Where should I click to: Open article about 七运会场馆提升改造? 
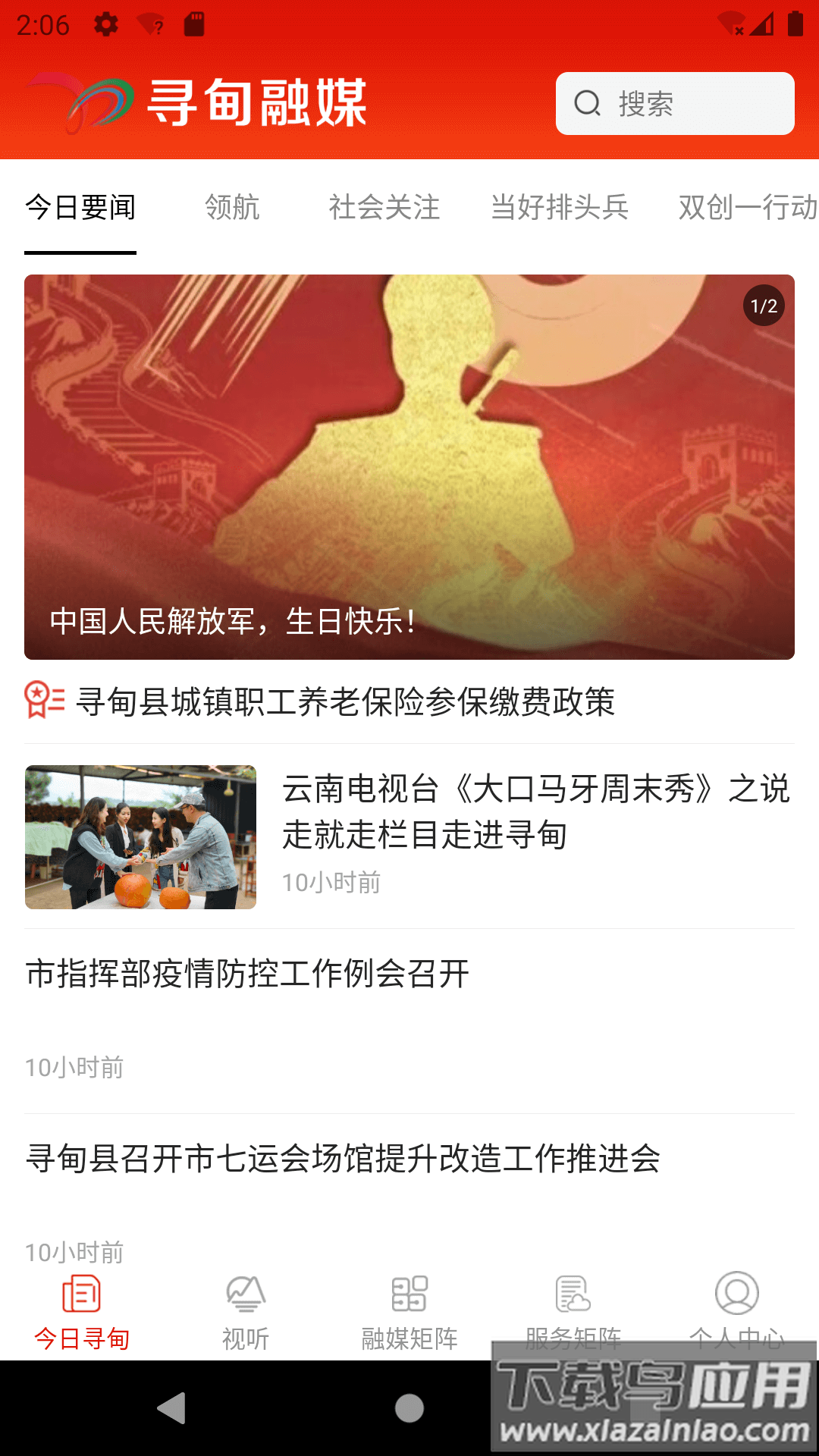[x=343, y=1158]
